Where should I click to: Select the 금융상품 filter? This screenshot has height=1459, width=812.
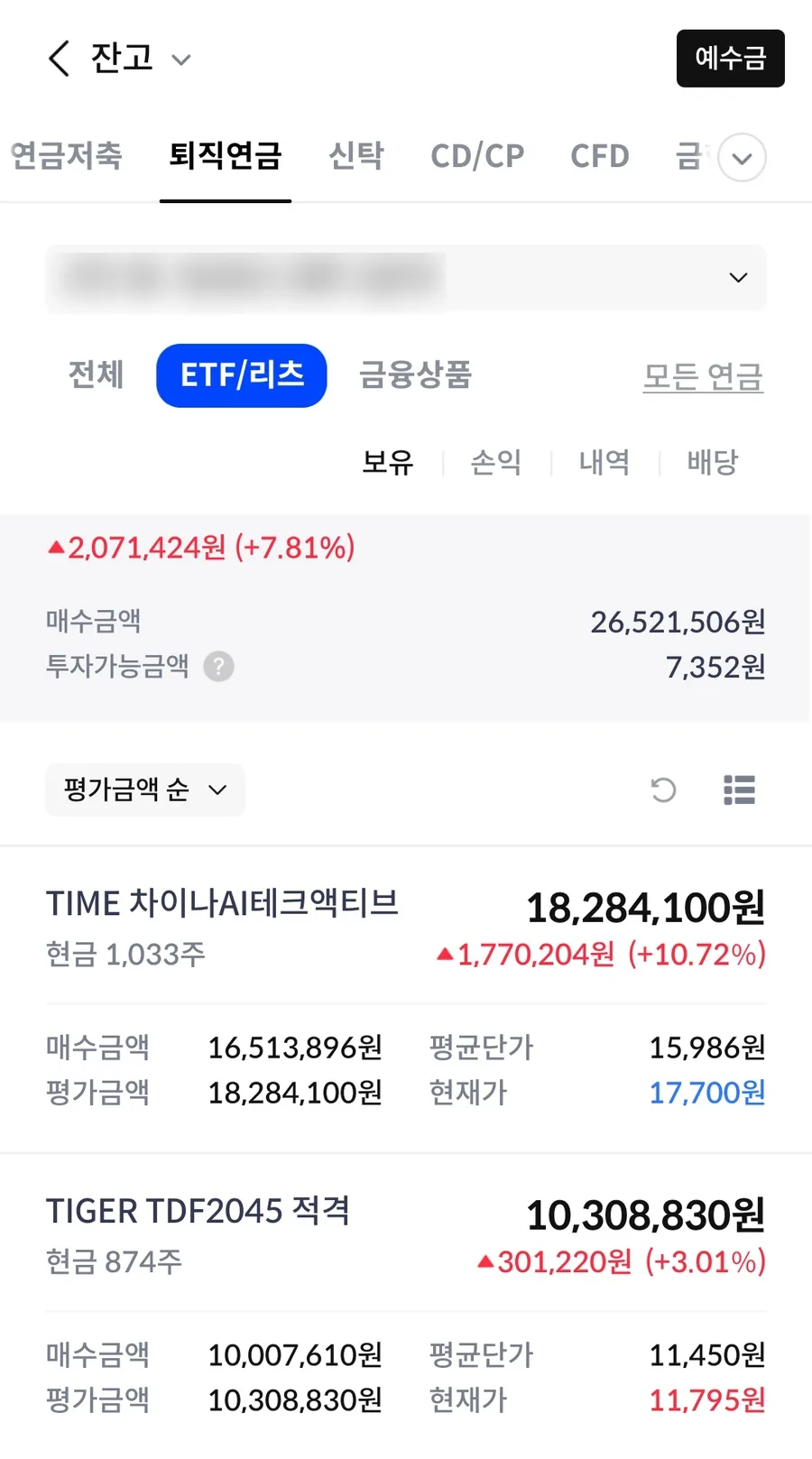pyautogui.click(x=415, y=374)
